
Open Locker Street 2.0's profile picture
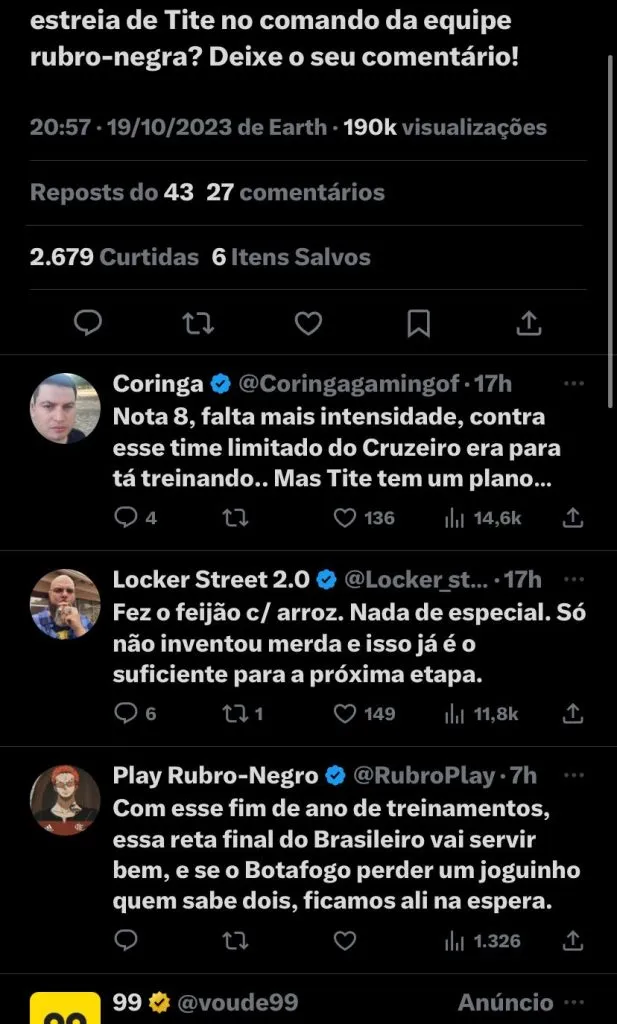pos(65,604)
